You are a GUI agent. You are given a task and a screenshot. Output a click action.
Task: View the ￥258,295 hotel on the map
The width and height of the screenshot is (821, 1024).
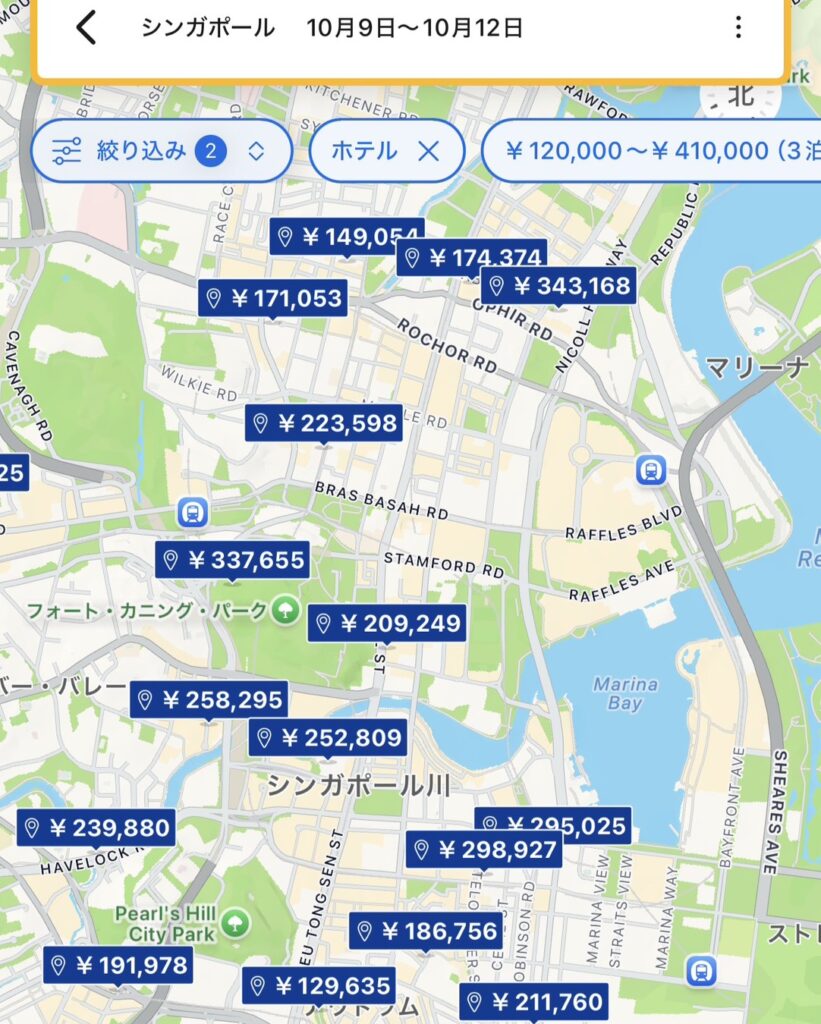[x=209, y=700]
